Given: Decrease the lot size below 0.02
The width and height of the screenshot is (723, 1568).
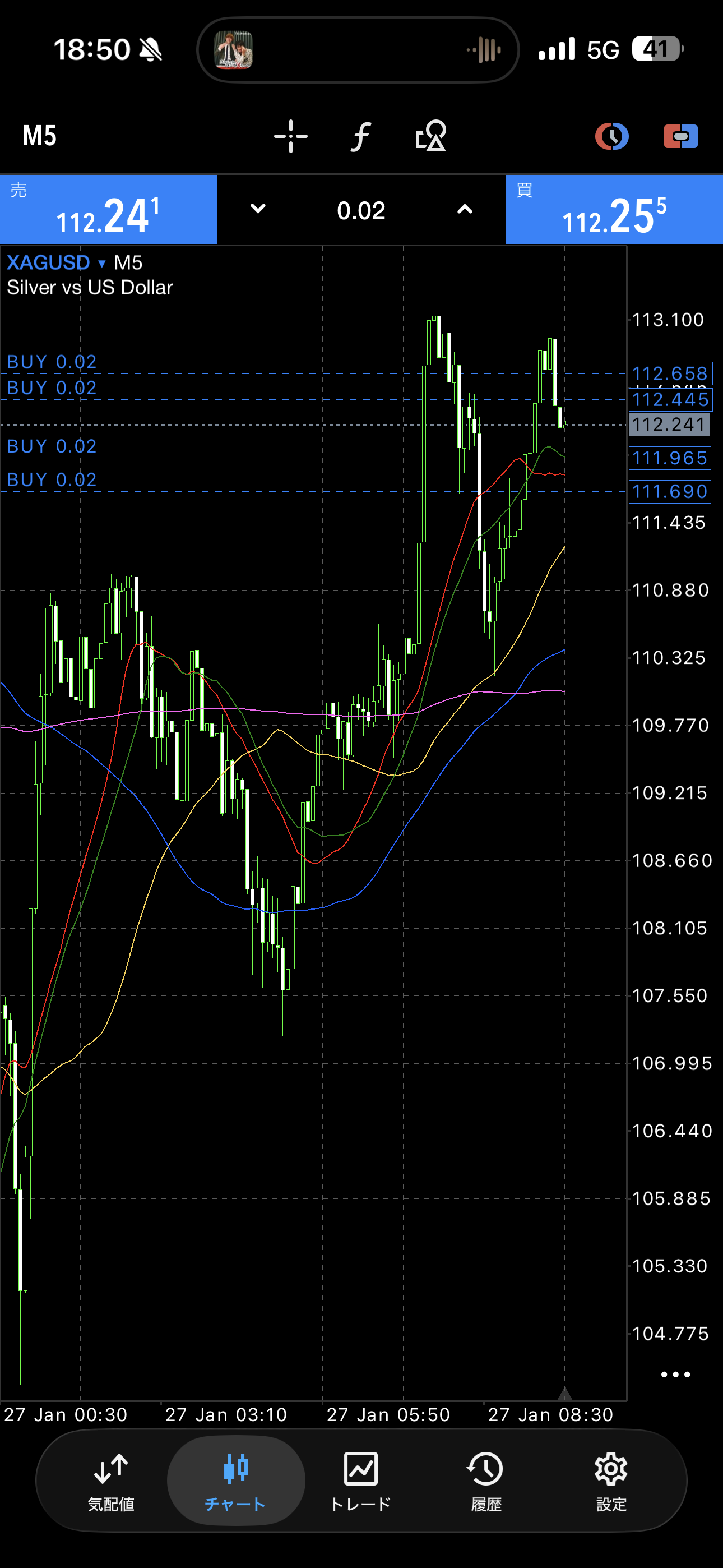Looking at the screenshot, I should point(258,209).
